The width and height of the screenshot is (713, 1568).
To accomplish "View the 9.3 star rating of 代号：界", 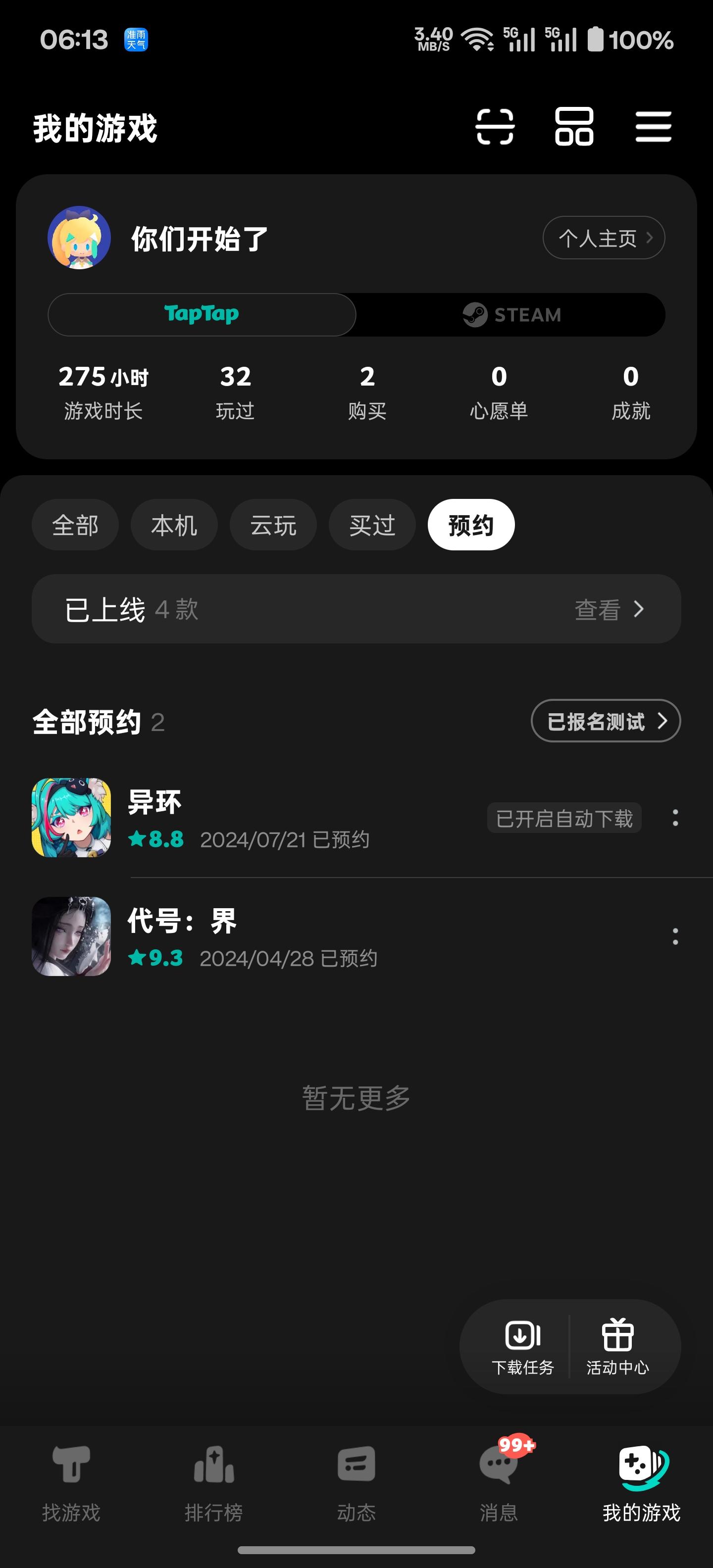I will 157,957.
